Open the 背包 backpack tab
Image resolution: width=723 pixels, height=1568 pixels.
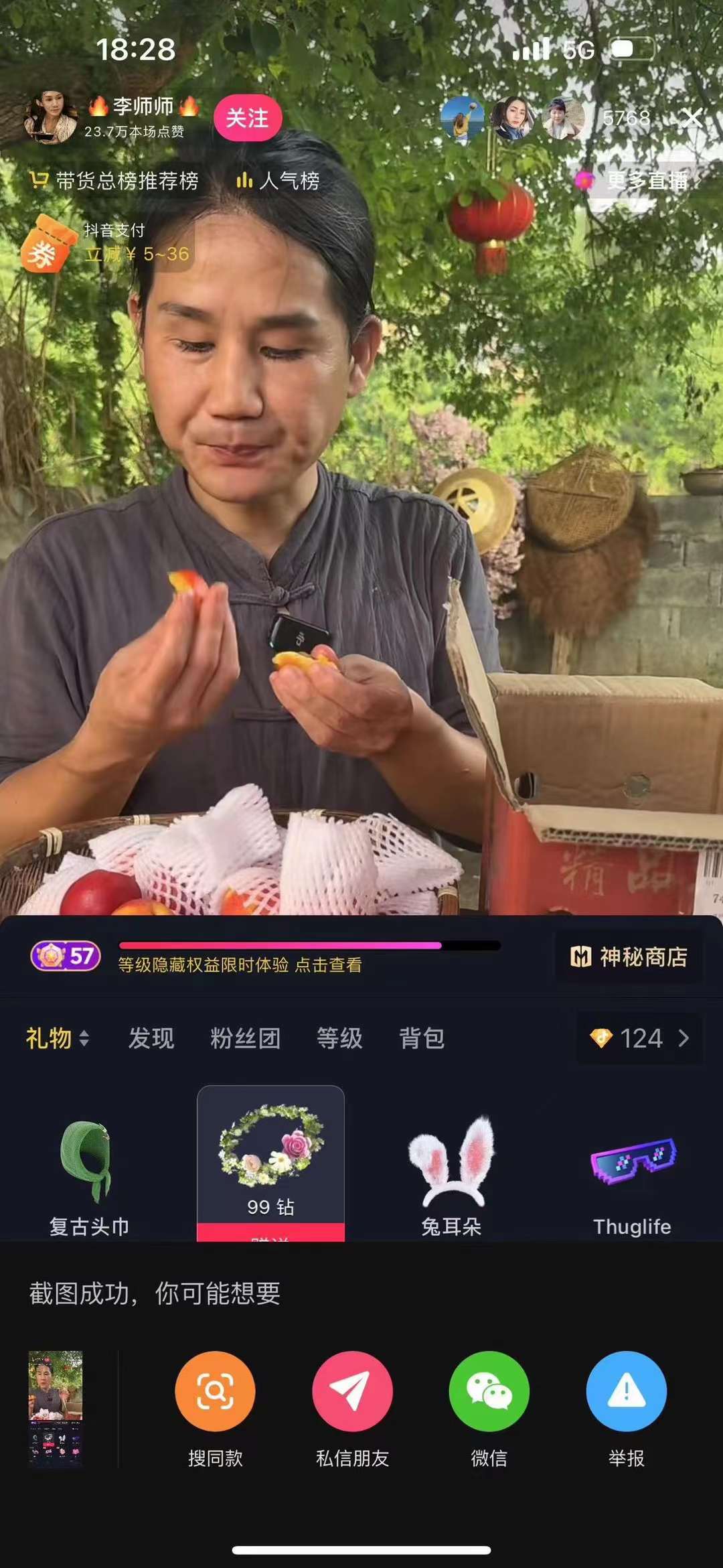(422, 1038)
